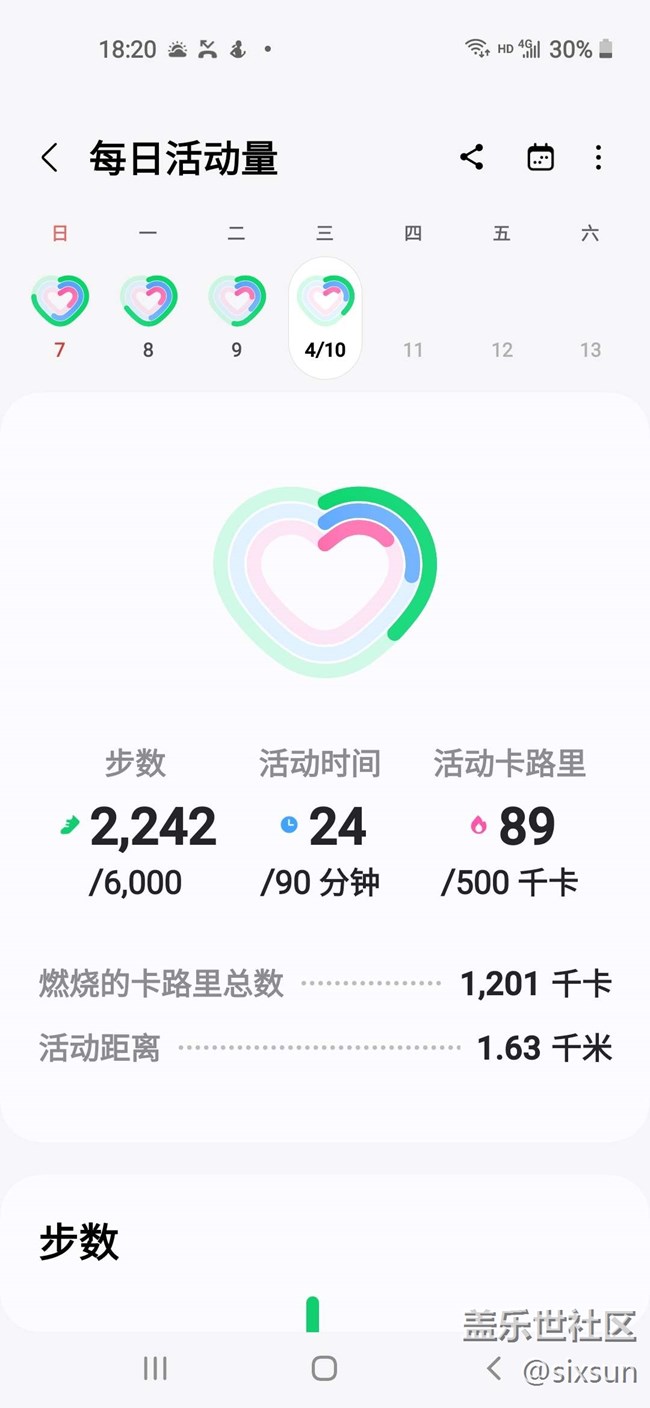Open the recent apps button
This screenshot has height=1408, width=650.
coord(155,1368)
